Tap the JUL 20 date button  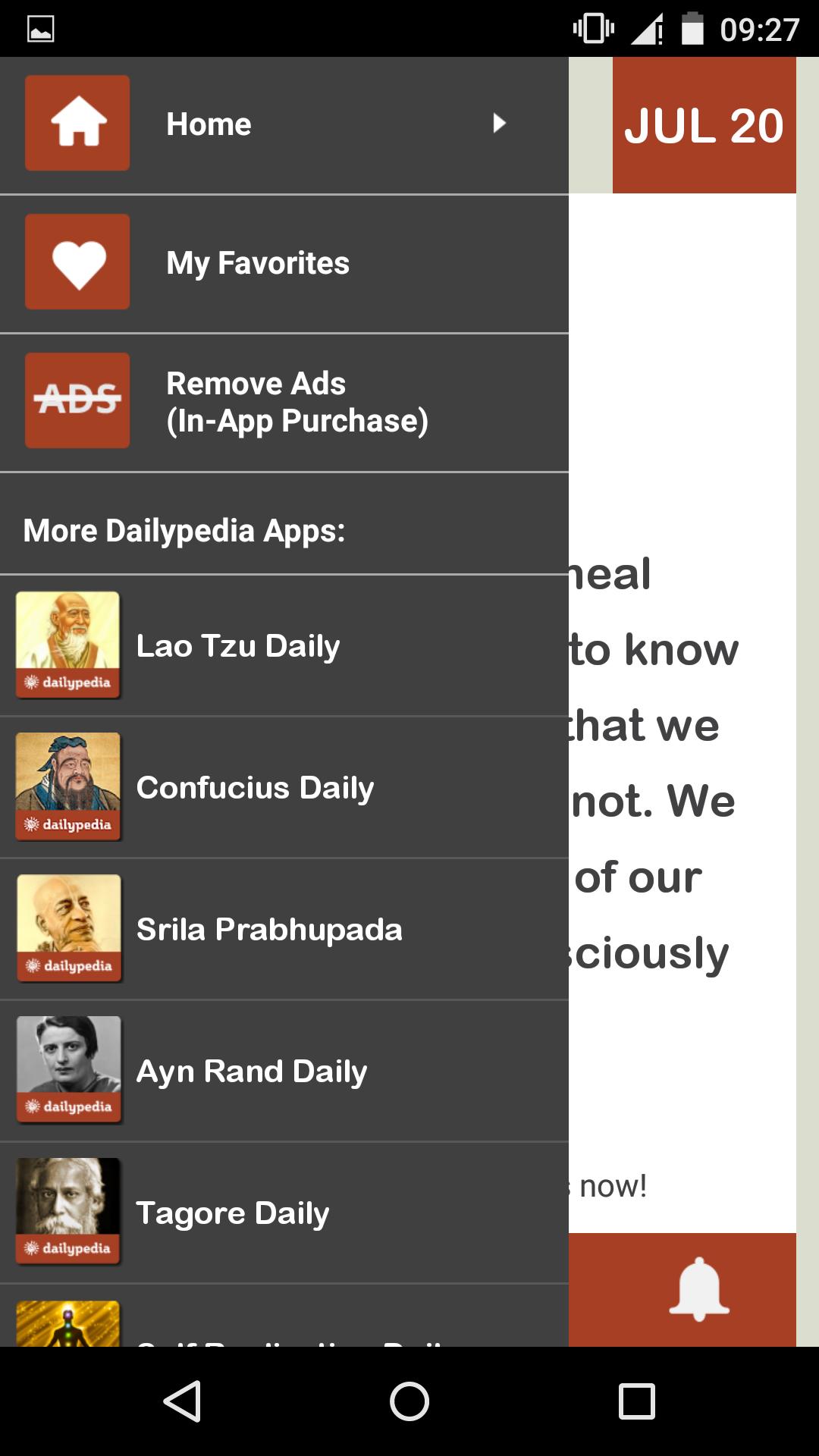point(704,125)
